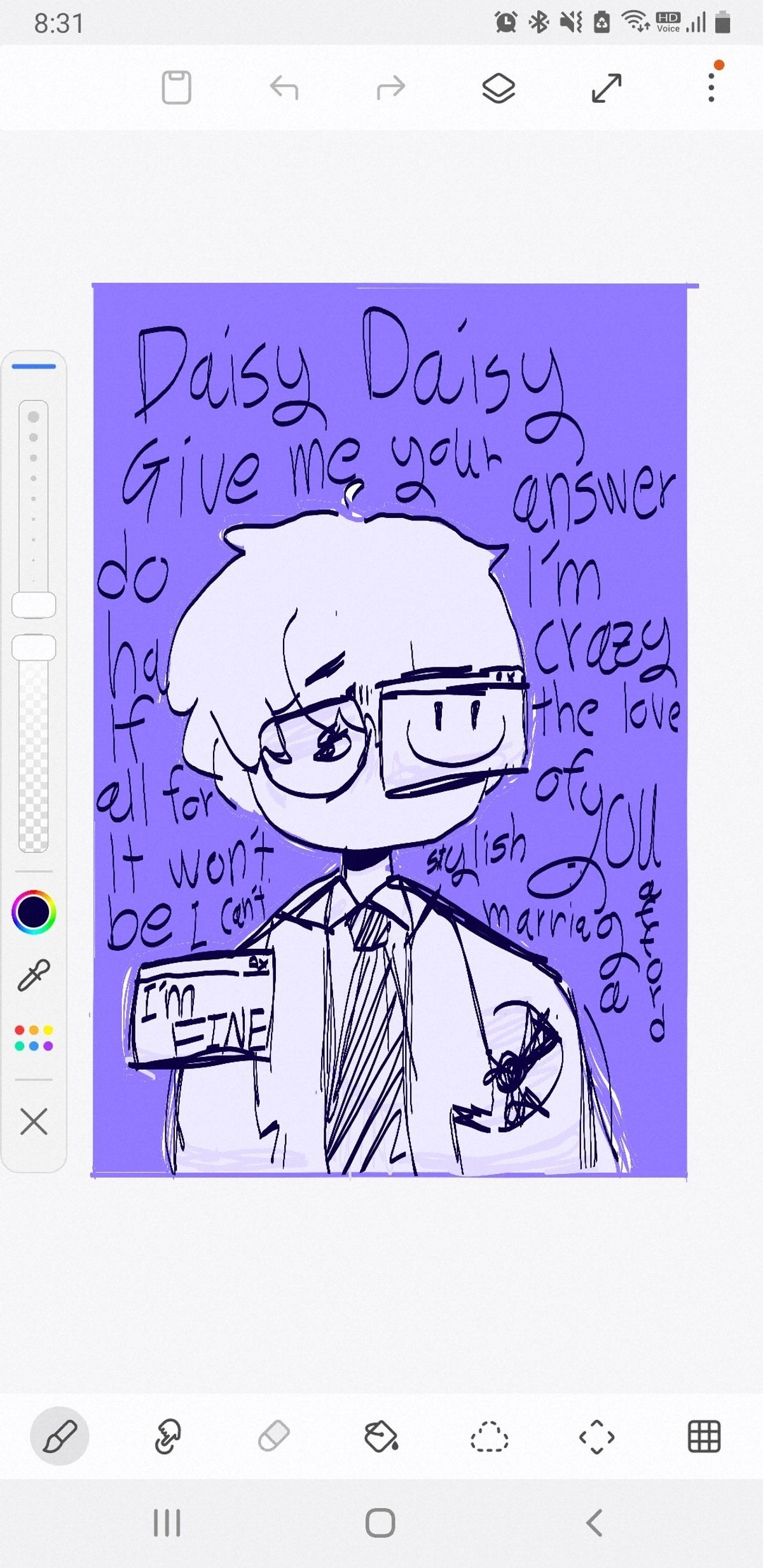The width and height of the screenshot is (763, 1568).
Task: Switch to the eraser tool
Action: [x=274, y=1436]
